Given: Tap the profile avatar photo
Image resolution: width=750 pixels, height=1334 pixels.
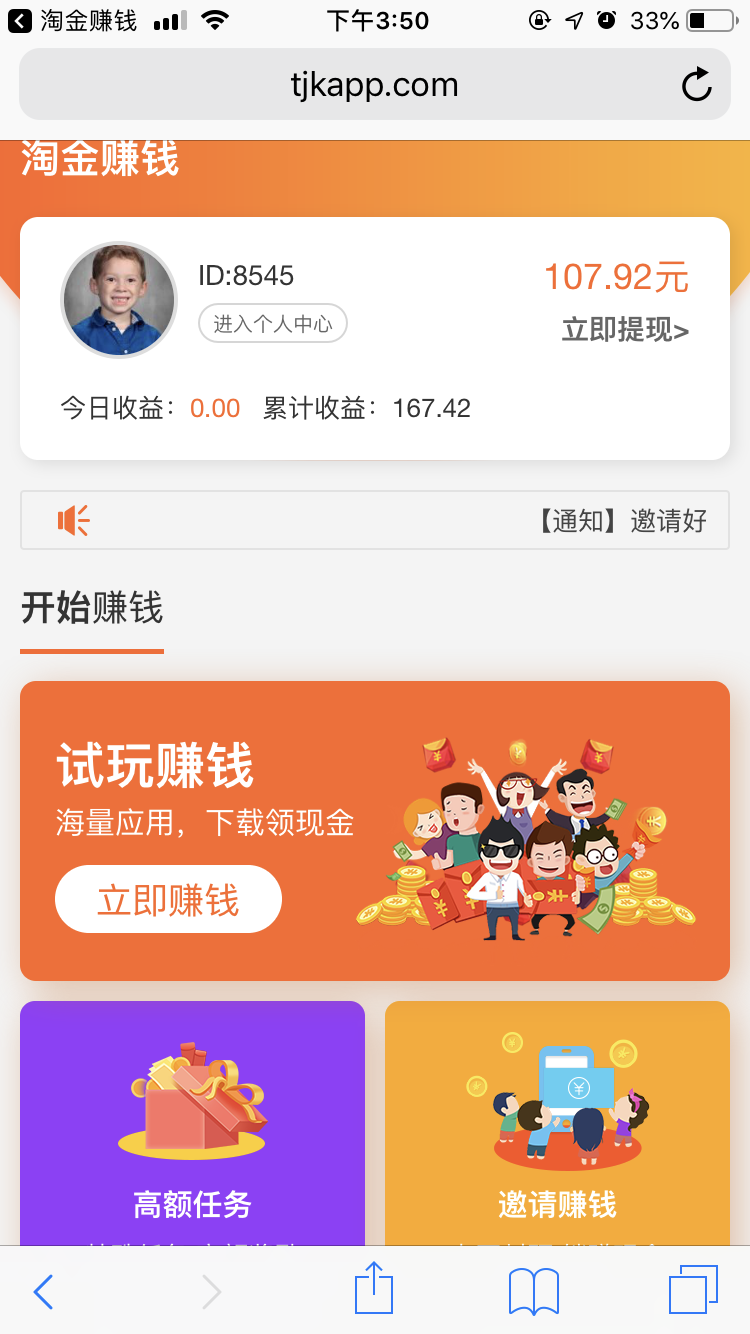Looking at the screenshot, I should point(119,300).
